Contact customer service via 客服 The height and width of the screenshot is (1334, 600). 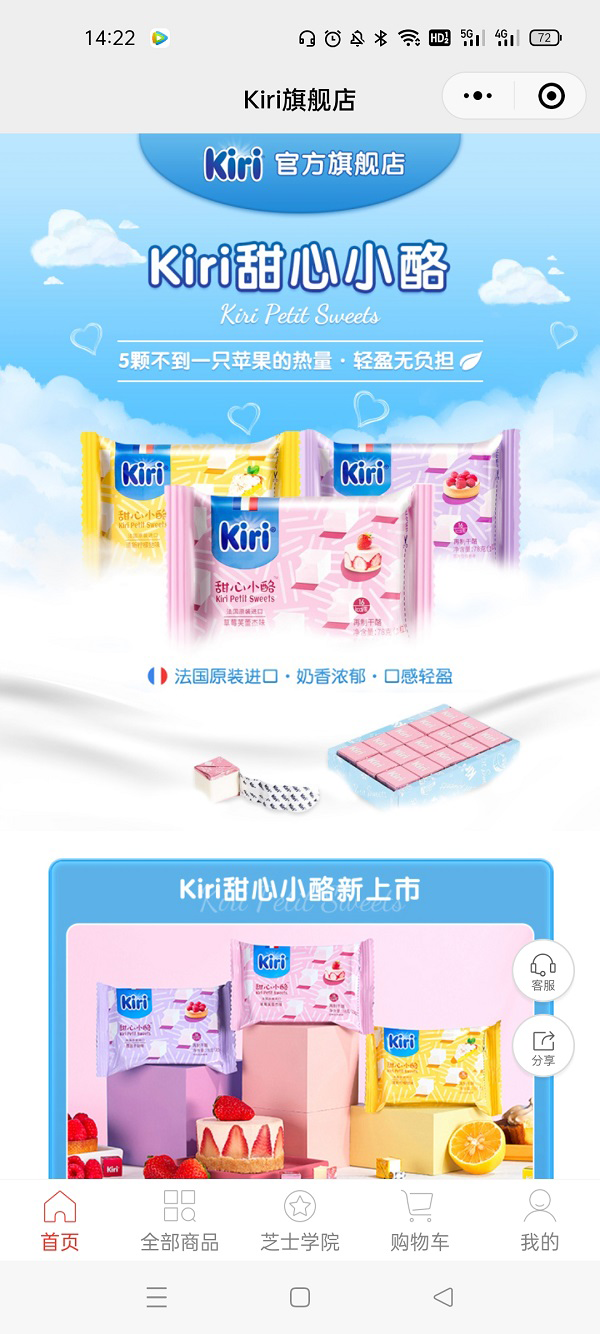[543, 971]
